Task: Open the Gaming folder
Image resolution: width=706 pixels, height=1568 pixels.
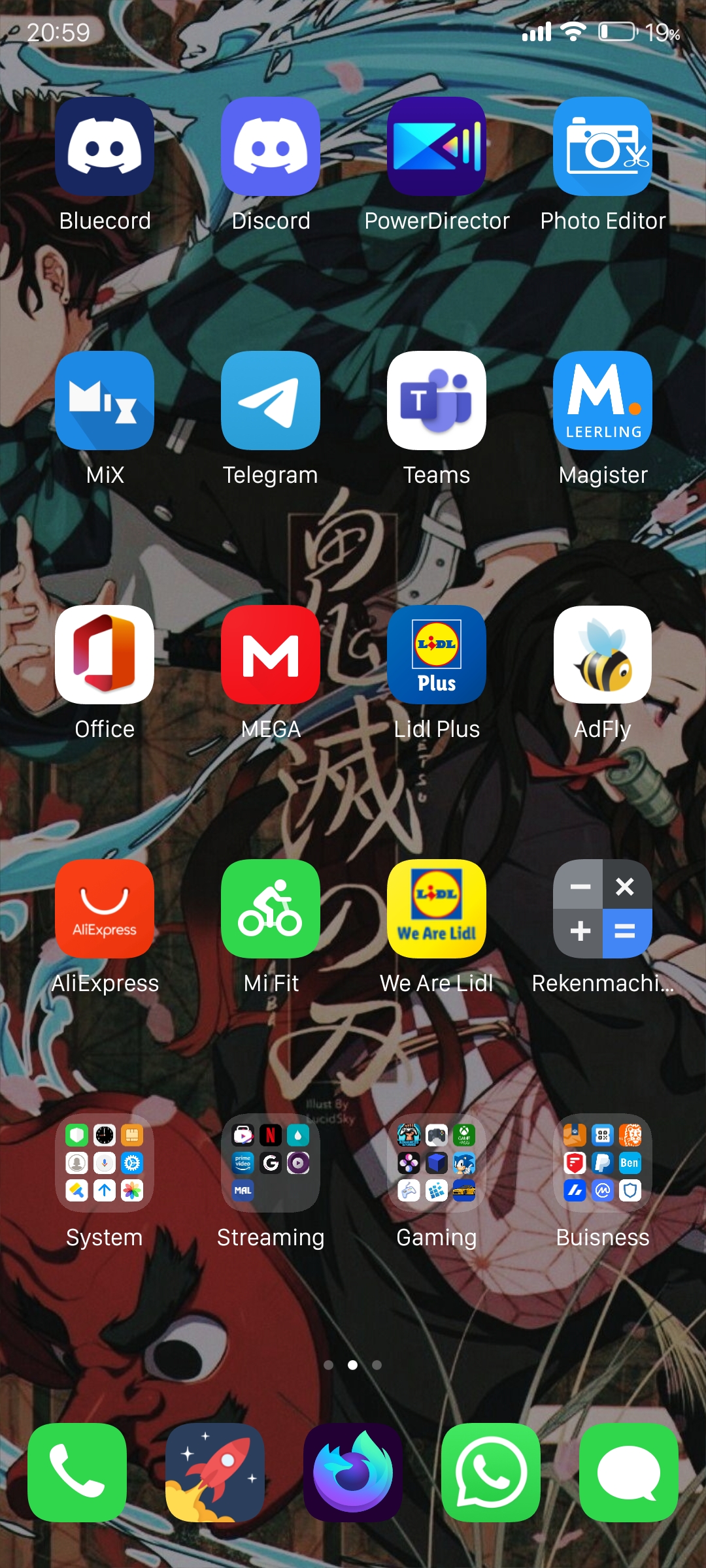Action: coord(437,1163)
